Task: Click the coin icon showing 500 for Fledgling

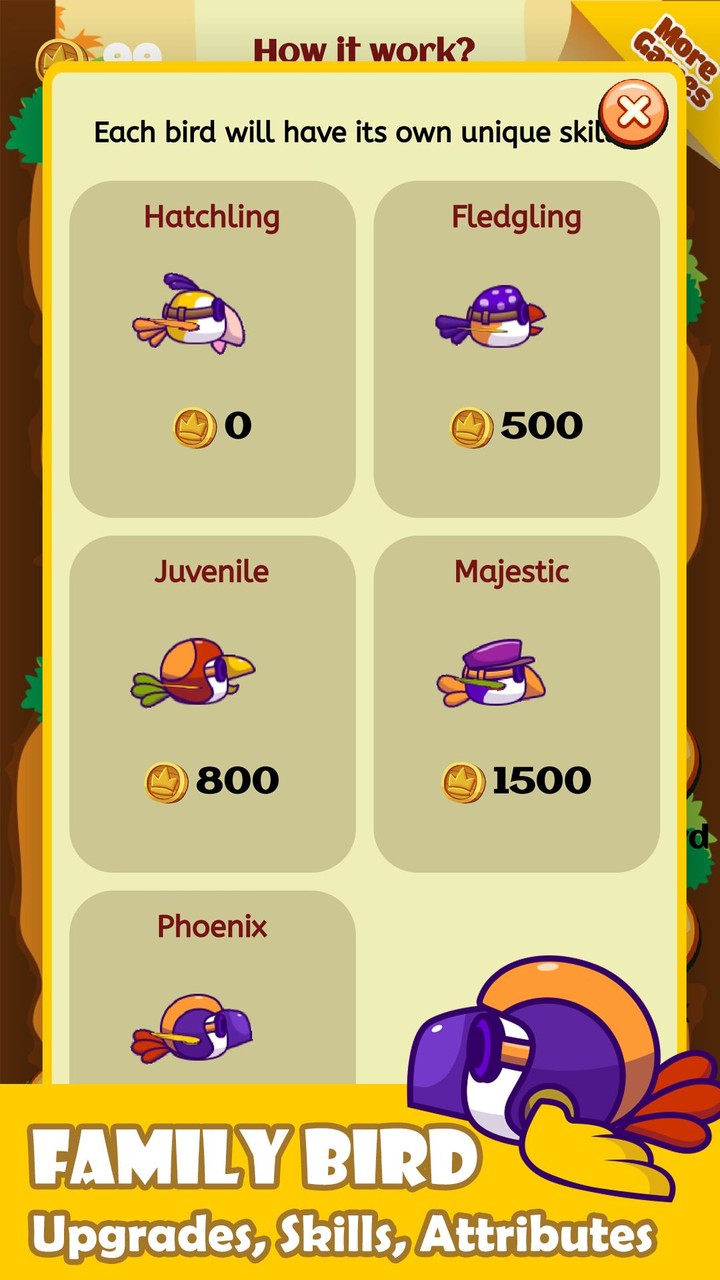Action: (470, 425)
